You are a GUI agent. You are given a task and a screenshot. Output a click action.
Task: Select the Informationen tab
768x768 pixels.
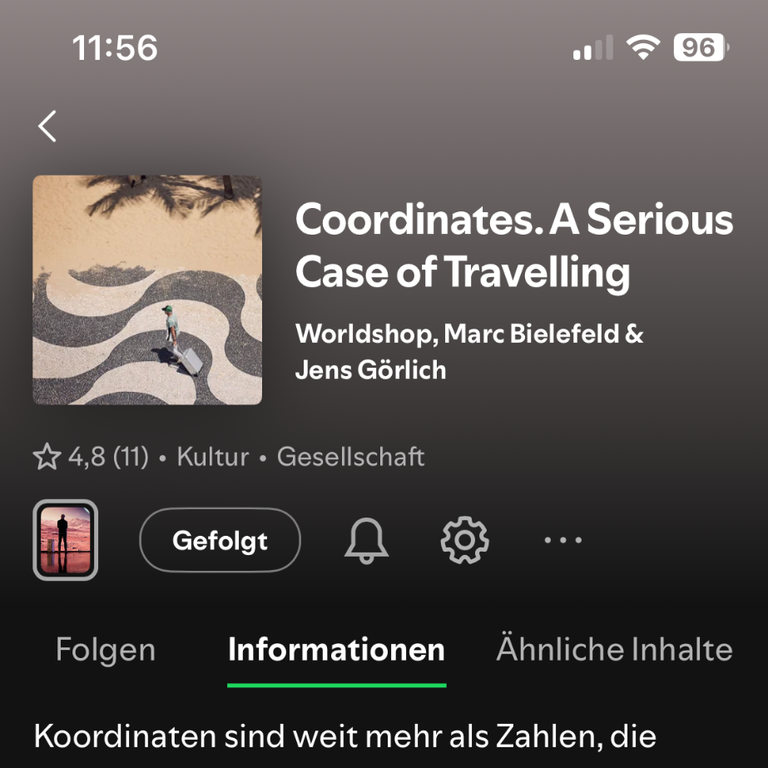pyautogui.click(x=336, y=650)
